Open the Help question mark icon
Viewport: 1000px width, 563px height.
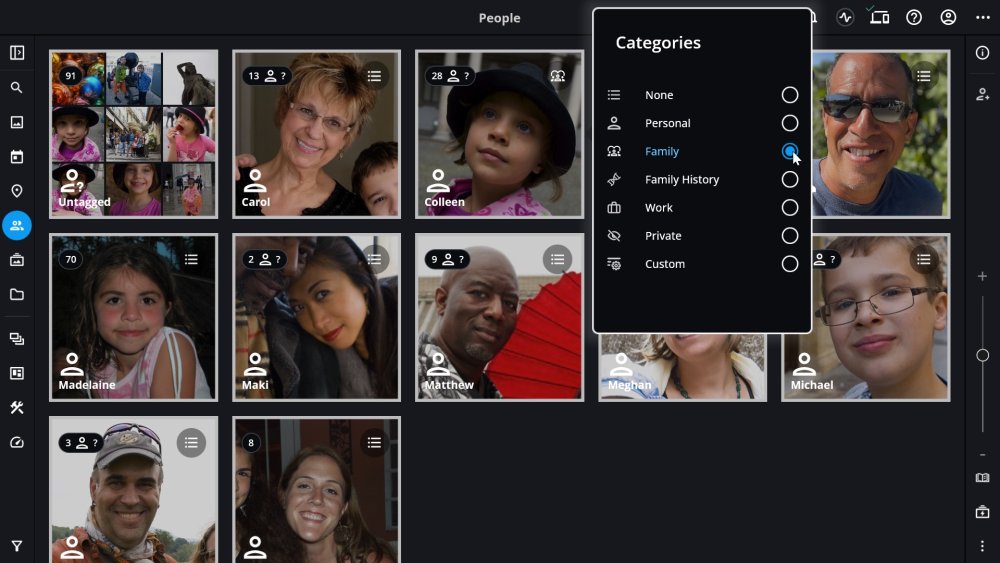click(914, 17)
